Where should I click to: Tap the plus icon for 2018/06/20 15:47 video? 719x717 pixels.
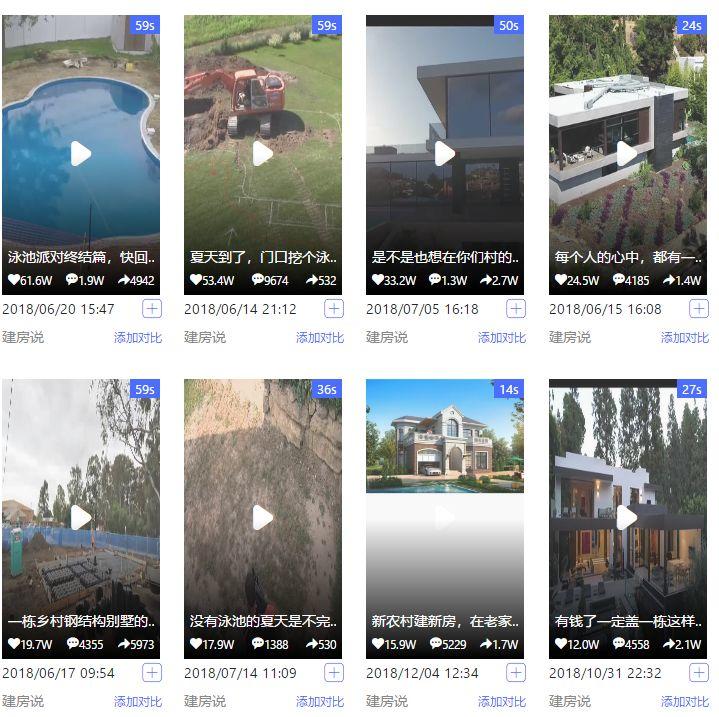point(152,309)
